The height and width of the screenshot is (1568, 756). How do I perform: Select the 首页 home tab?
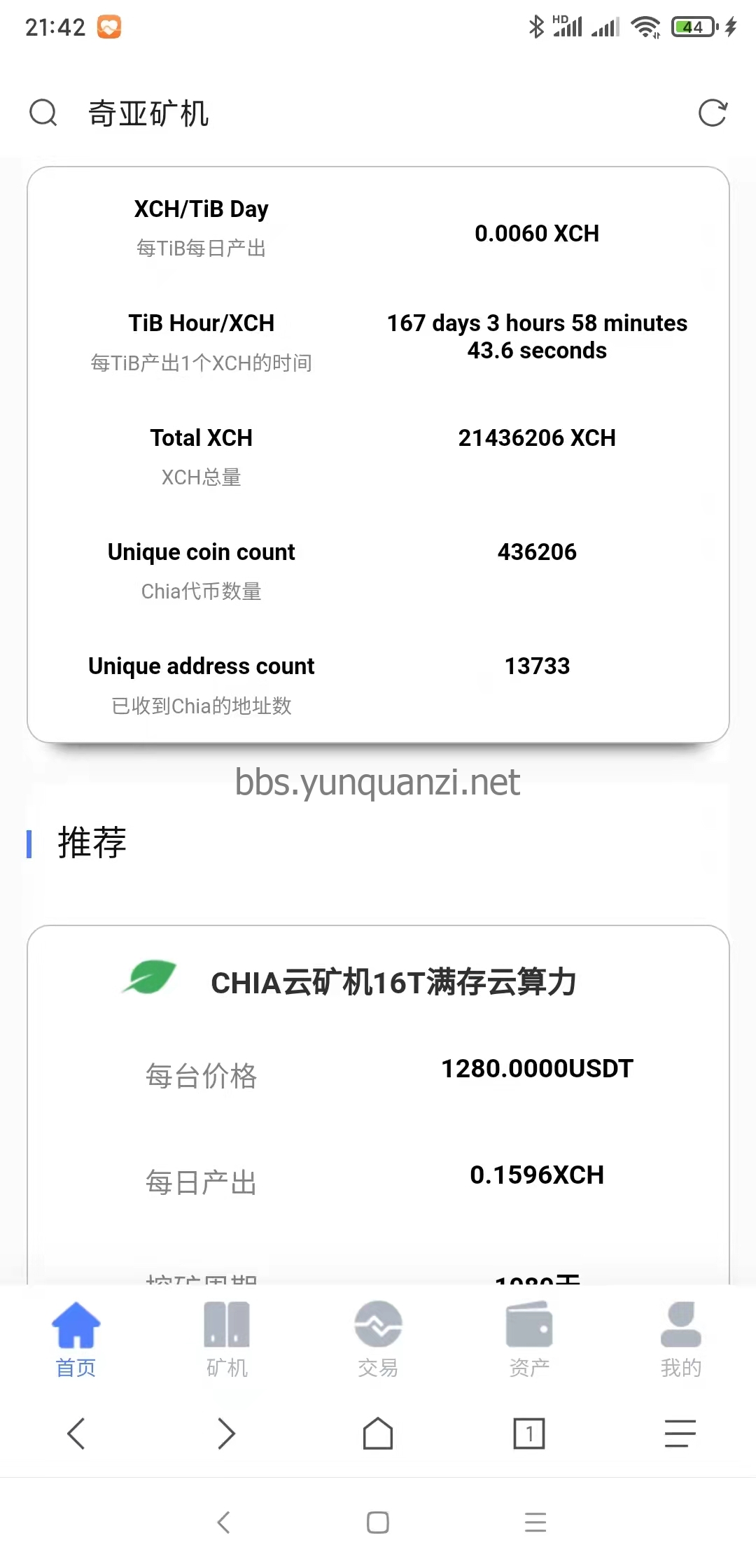(x=76, y=1338)
